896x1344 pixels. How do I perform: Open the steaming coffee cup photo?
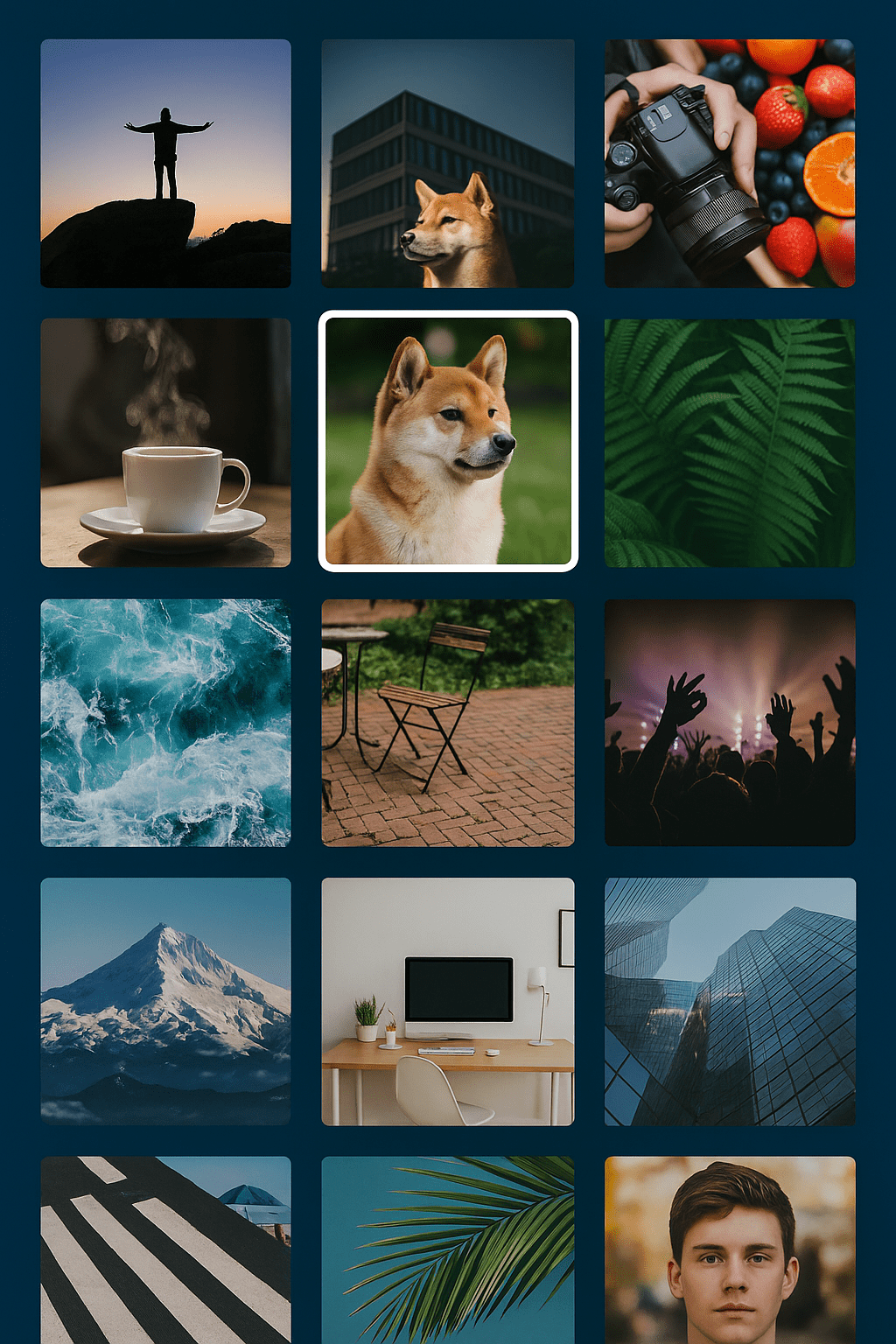[x=165, y=443]
